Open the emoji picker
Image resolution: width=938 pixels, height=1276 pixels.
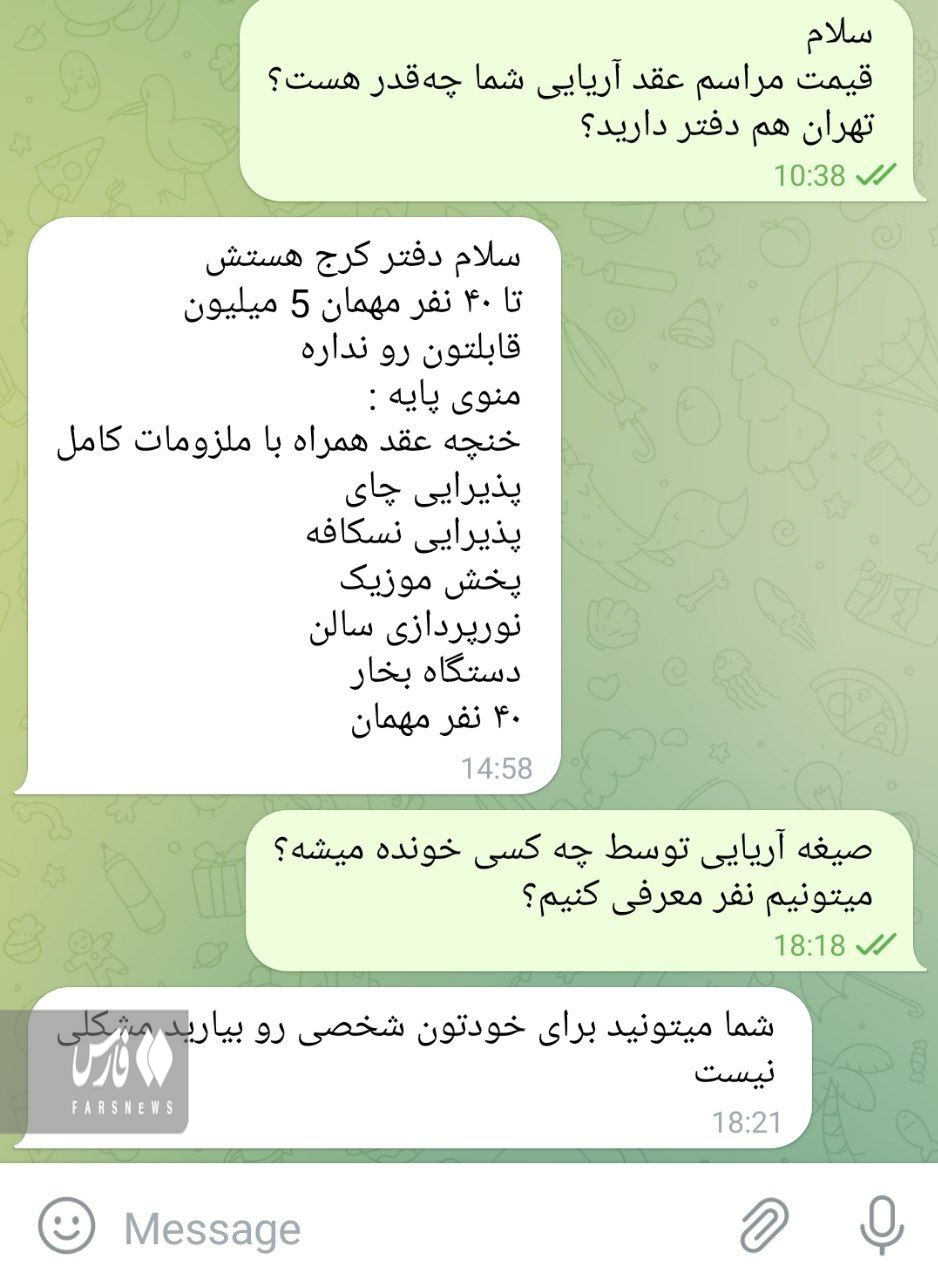pyautogui.click(x=66, y=1226)
